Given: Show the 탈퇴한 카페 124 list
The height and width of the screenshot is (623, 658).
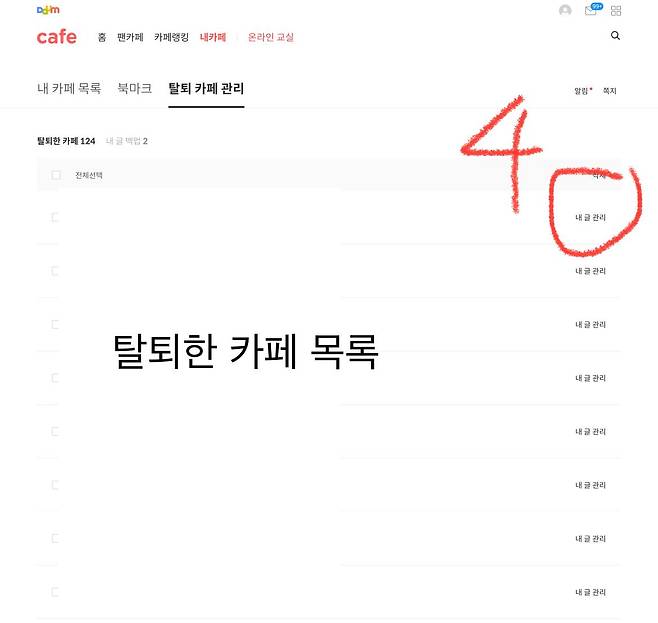Looking at the screenshot, I should pyautogui.click(x=66, y=141).
